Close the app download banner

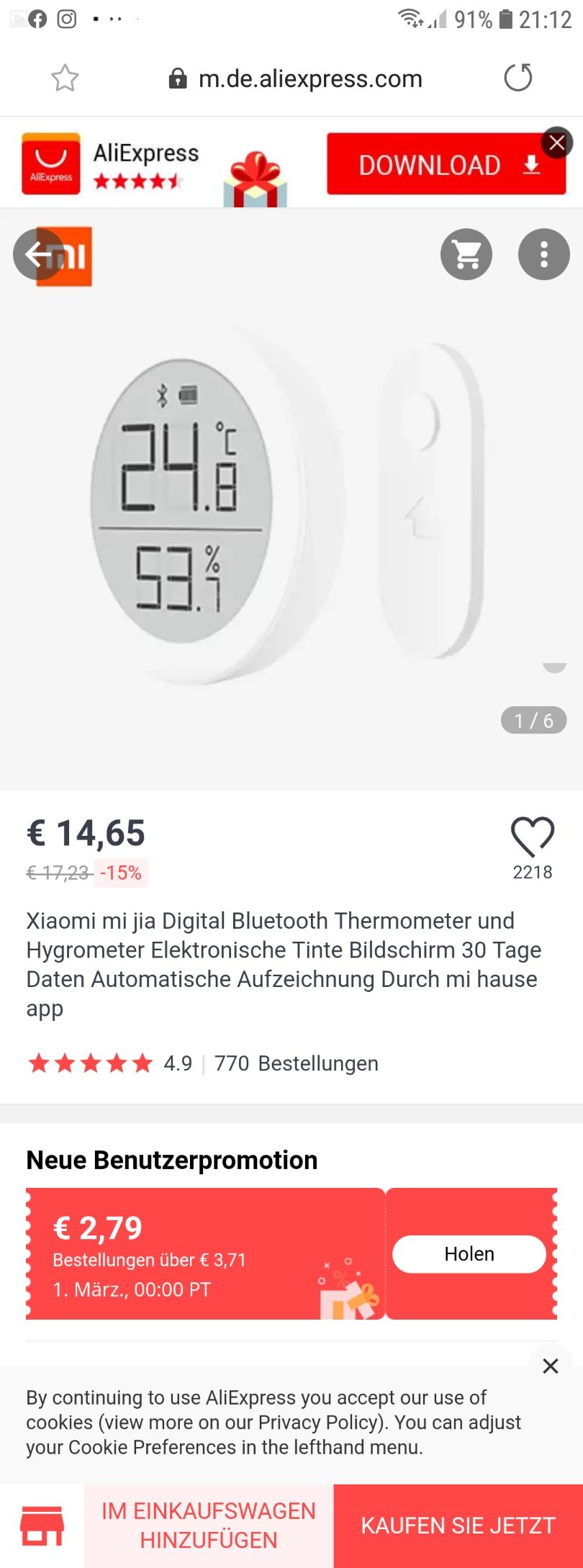tap(556, 143)
